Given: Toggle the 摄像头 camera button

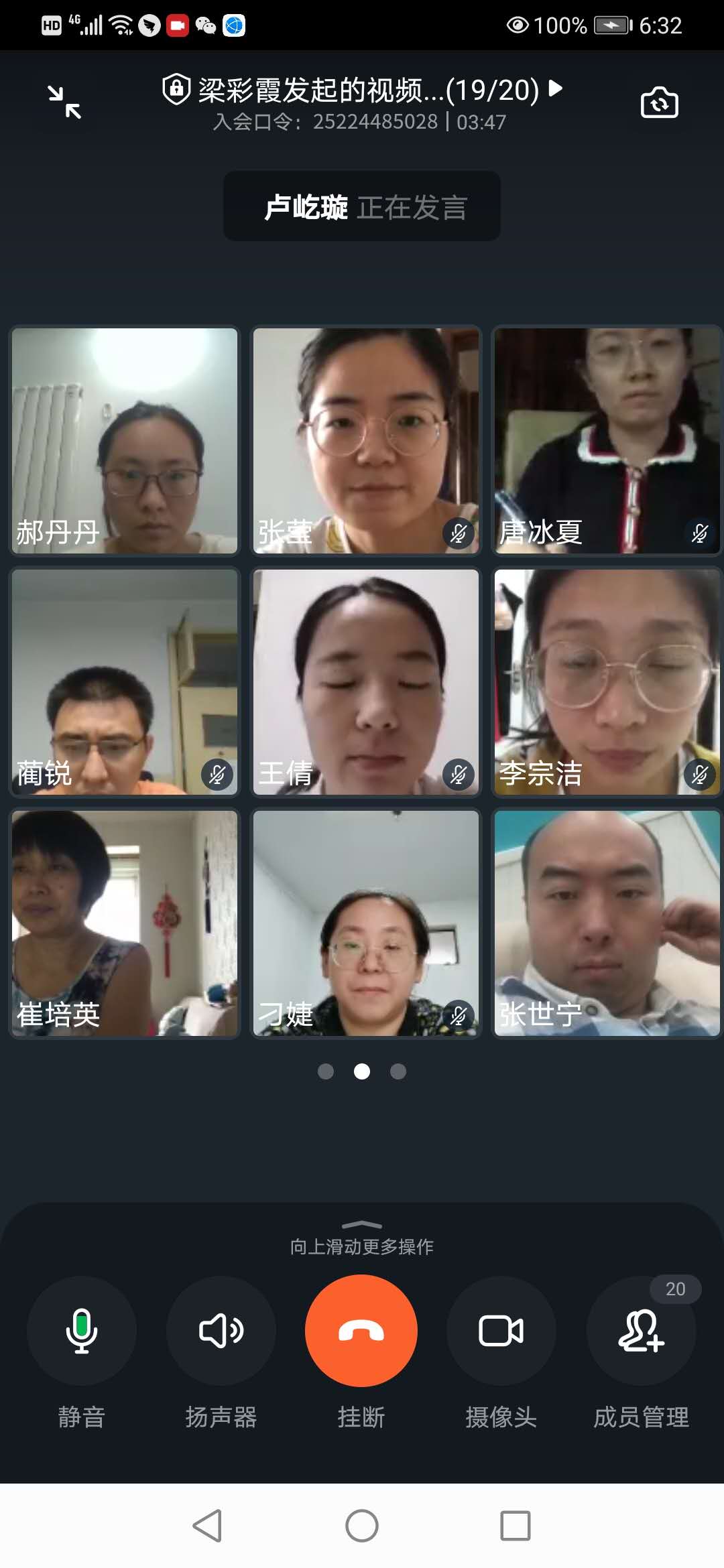Looking at the screenshot, I should pyautogui.click(x=501, y=1331).
